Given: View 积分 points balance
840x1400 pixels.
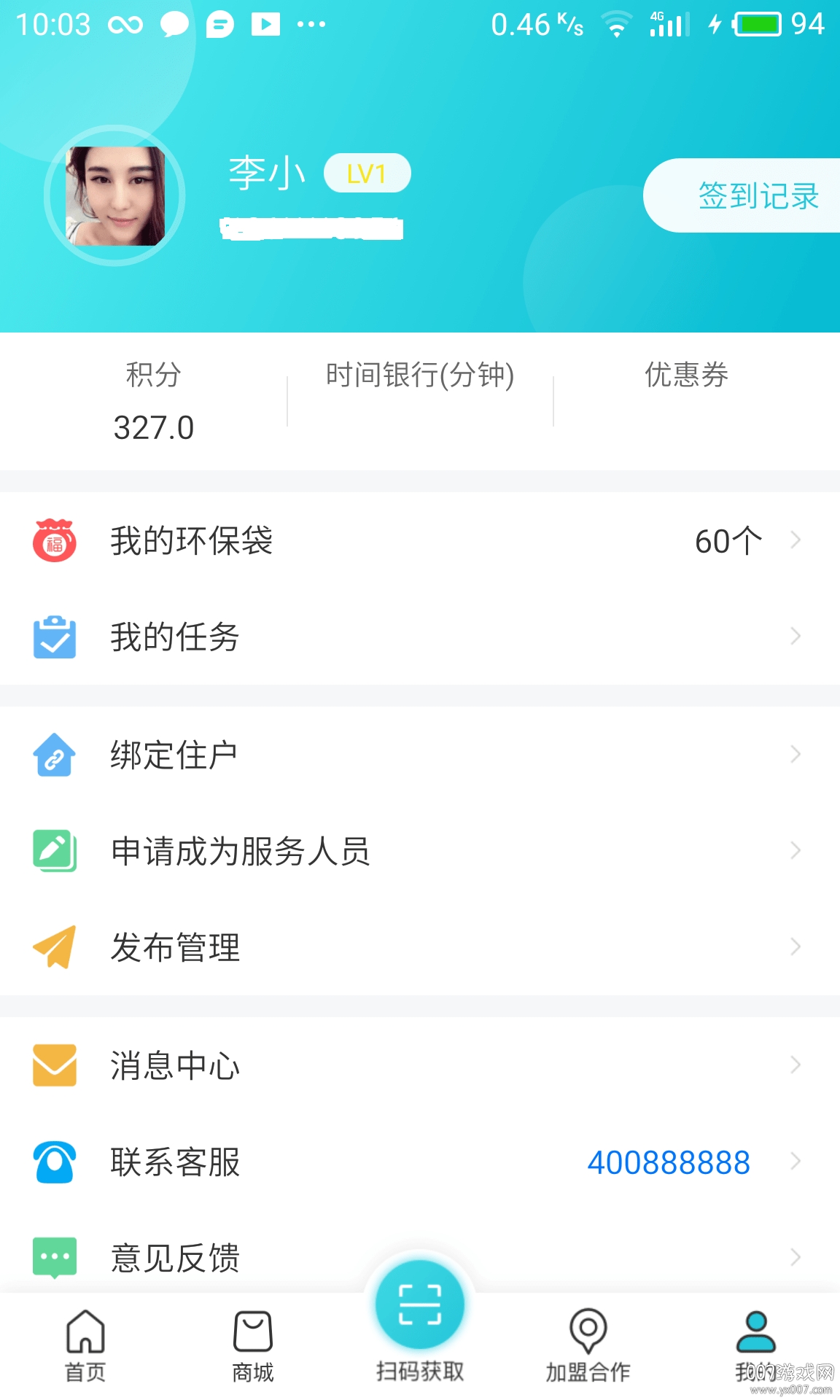Looking at the screenshot, I should pyautogui.click(x=153, y=401).
